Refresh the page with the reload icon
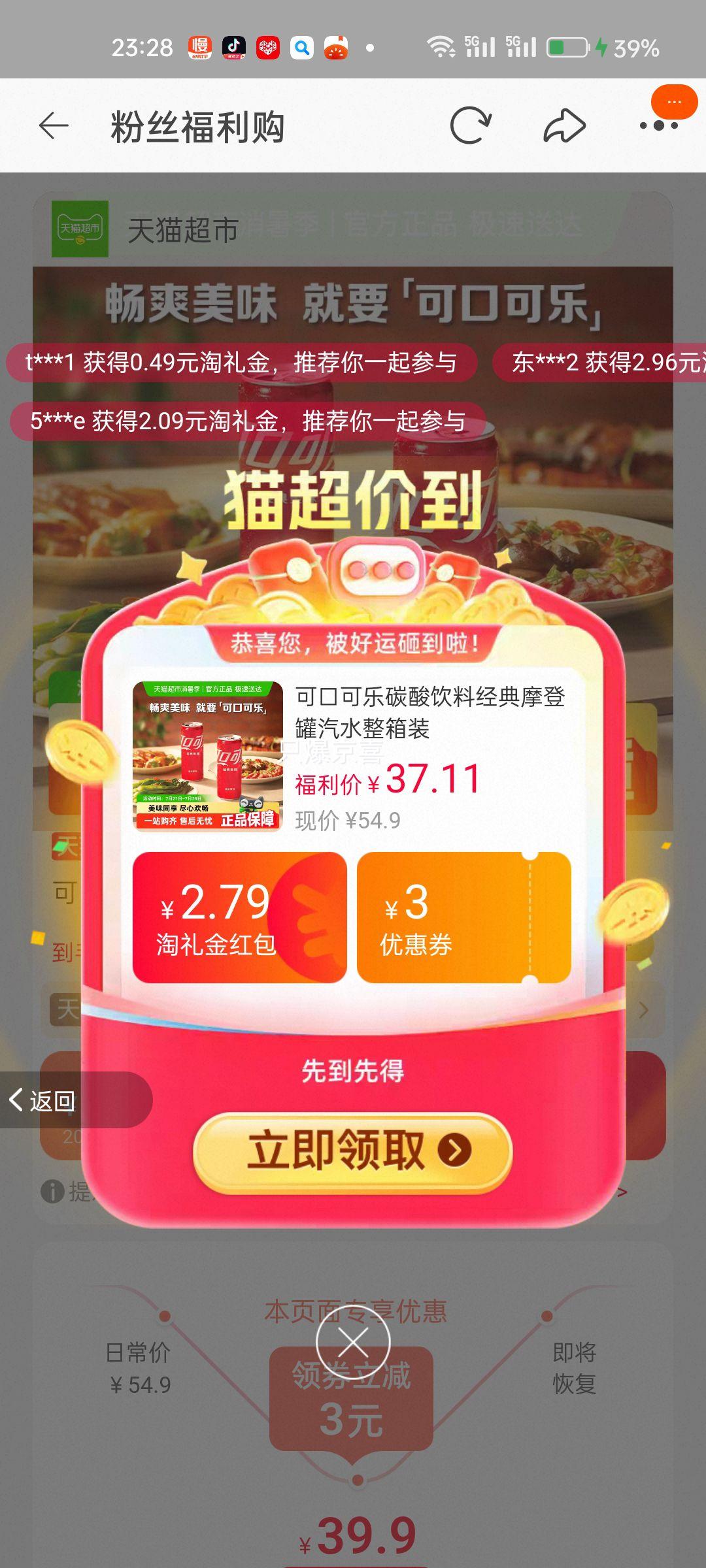 [471, 126]
